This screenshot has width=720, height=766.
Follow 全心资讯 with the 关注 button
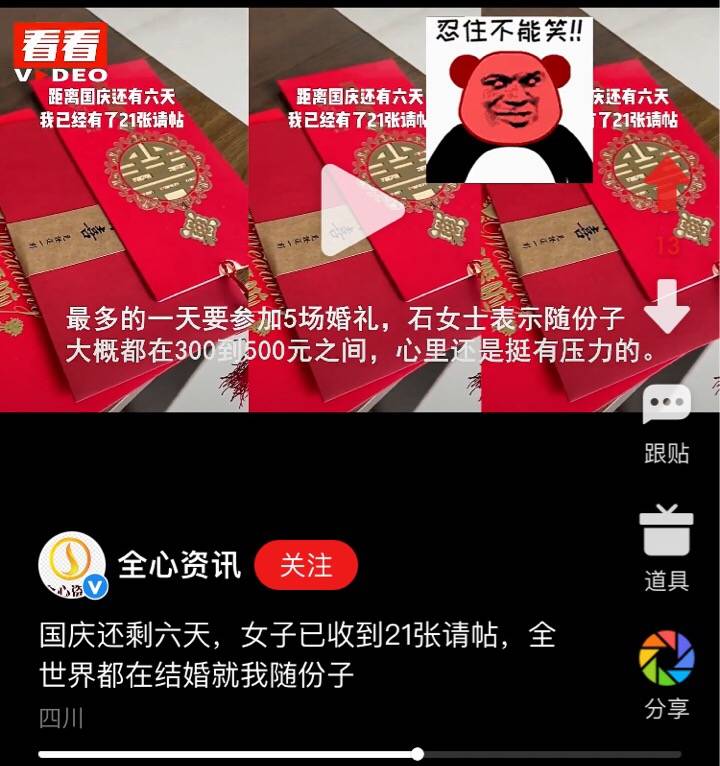[x=306, y=566]
